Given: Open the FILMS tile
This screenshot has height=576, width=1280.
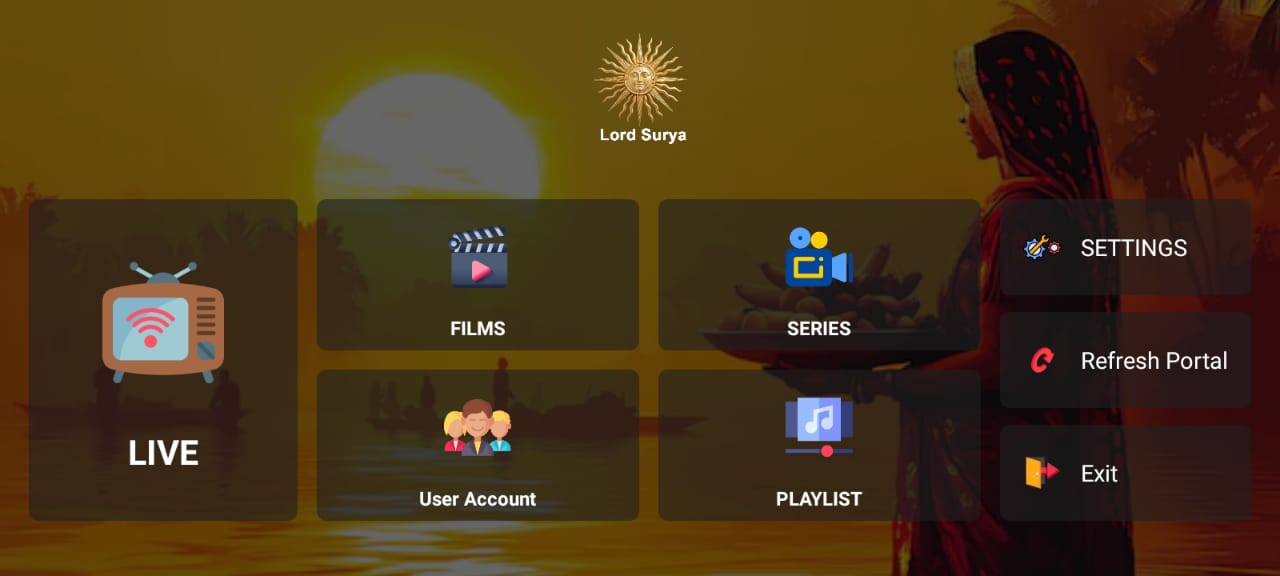Looking at the screenshot, I should 478,275.
